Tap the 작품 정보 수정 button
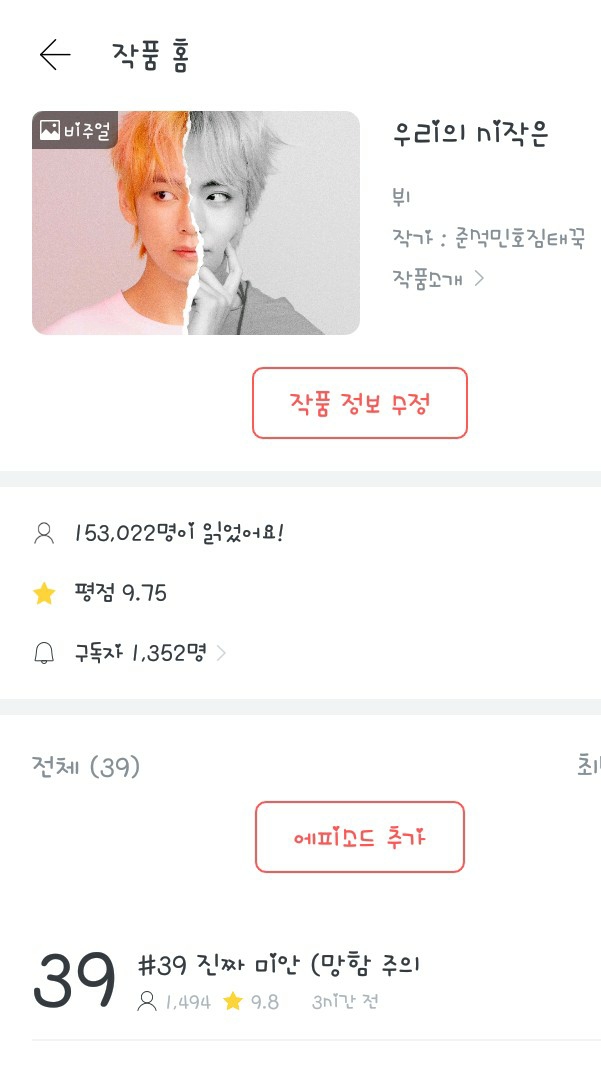This screenshot has height=1068, width=601. pyautogui.click(x=359, y=403)
